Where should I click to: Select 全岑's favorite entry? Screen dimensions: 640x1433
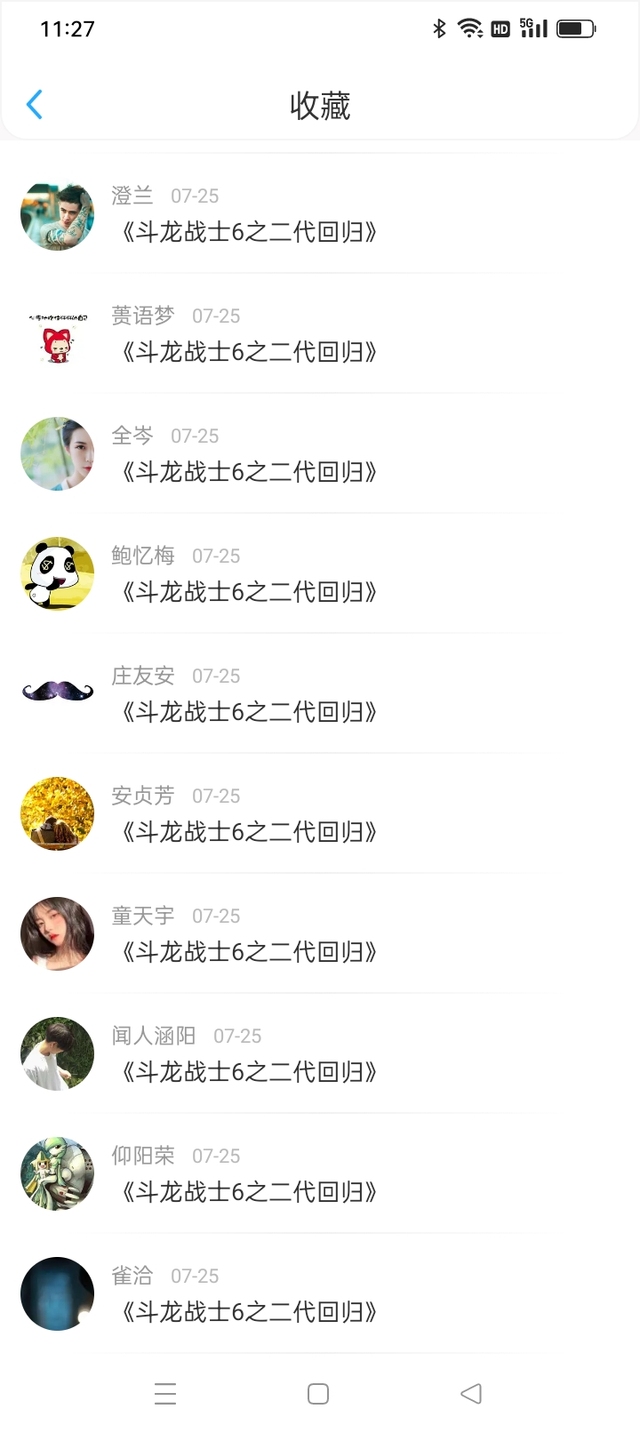(x=248, y=472)
